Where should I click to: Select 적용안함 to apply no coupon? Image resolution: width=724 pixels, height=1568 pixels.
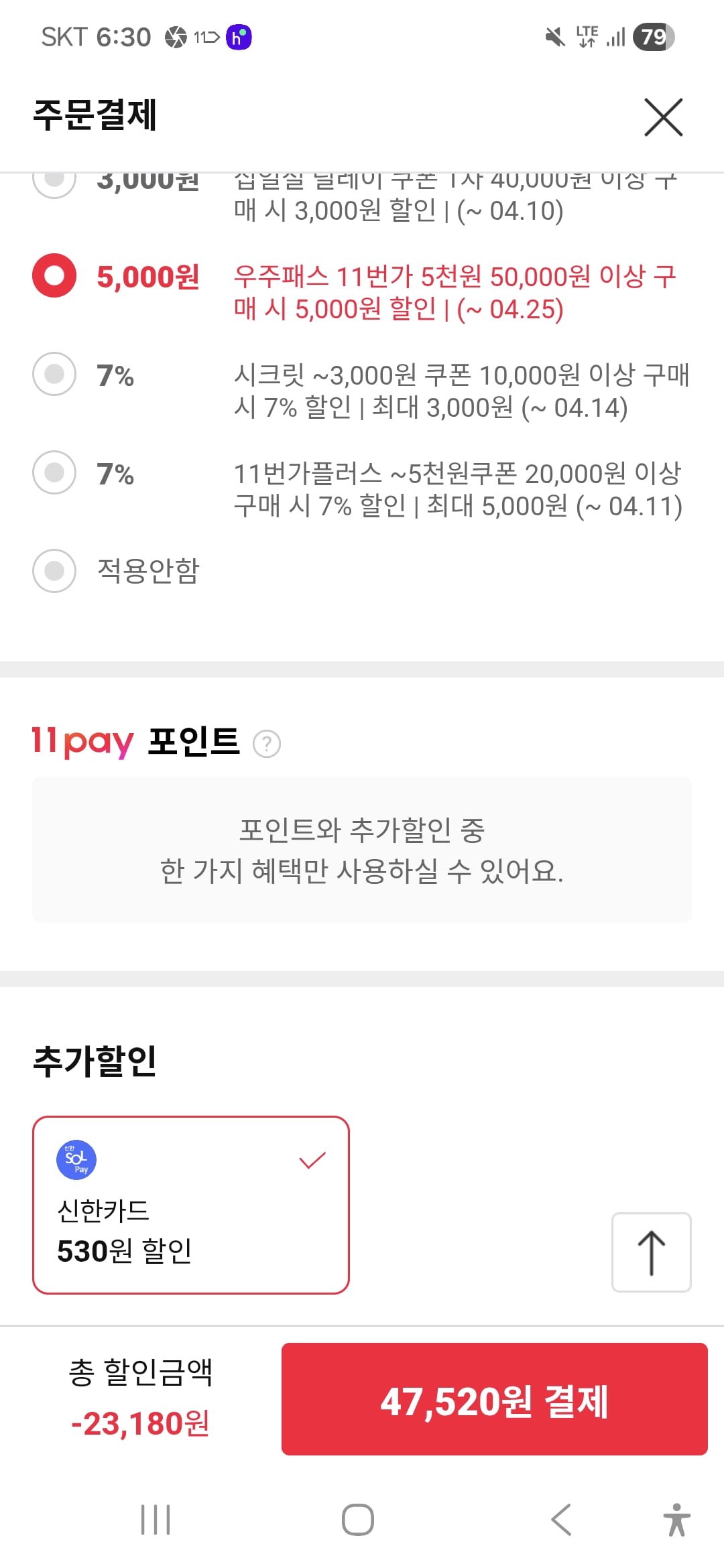coord(54,571)
